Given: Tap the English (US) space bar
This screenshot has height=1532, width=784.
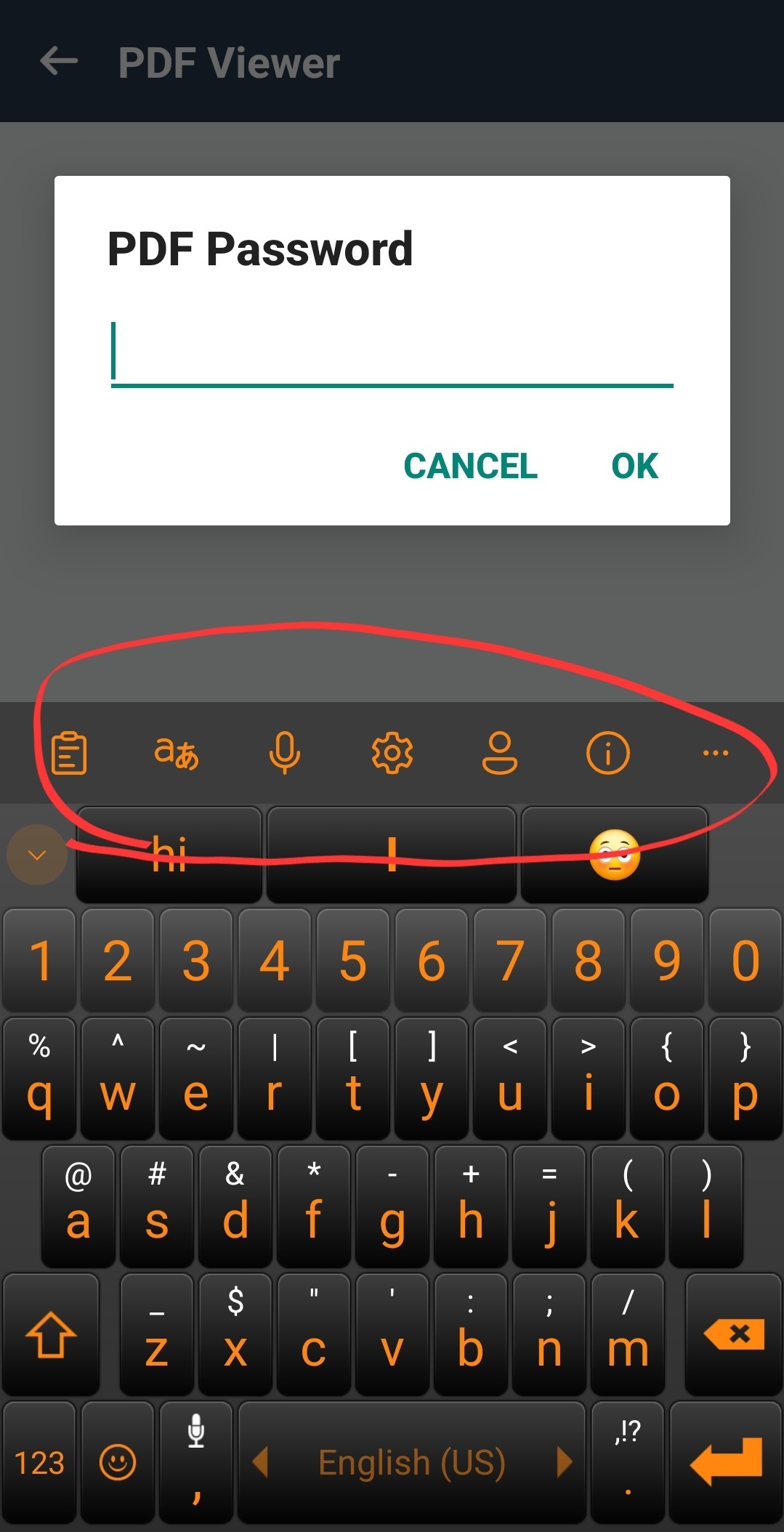Looking at the screenshot, I should coord(411,1462).
